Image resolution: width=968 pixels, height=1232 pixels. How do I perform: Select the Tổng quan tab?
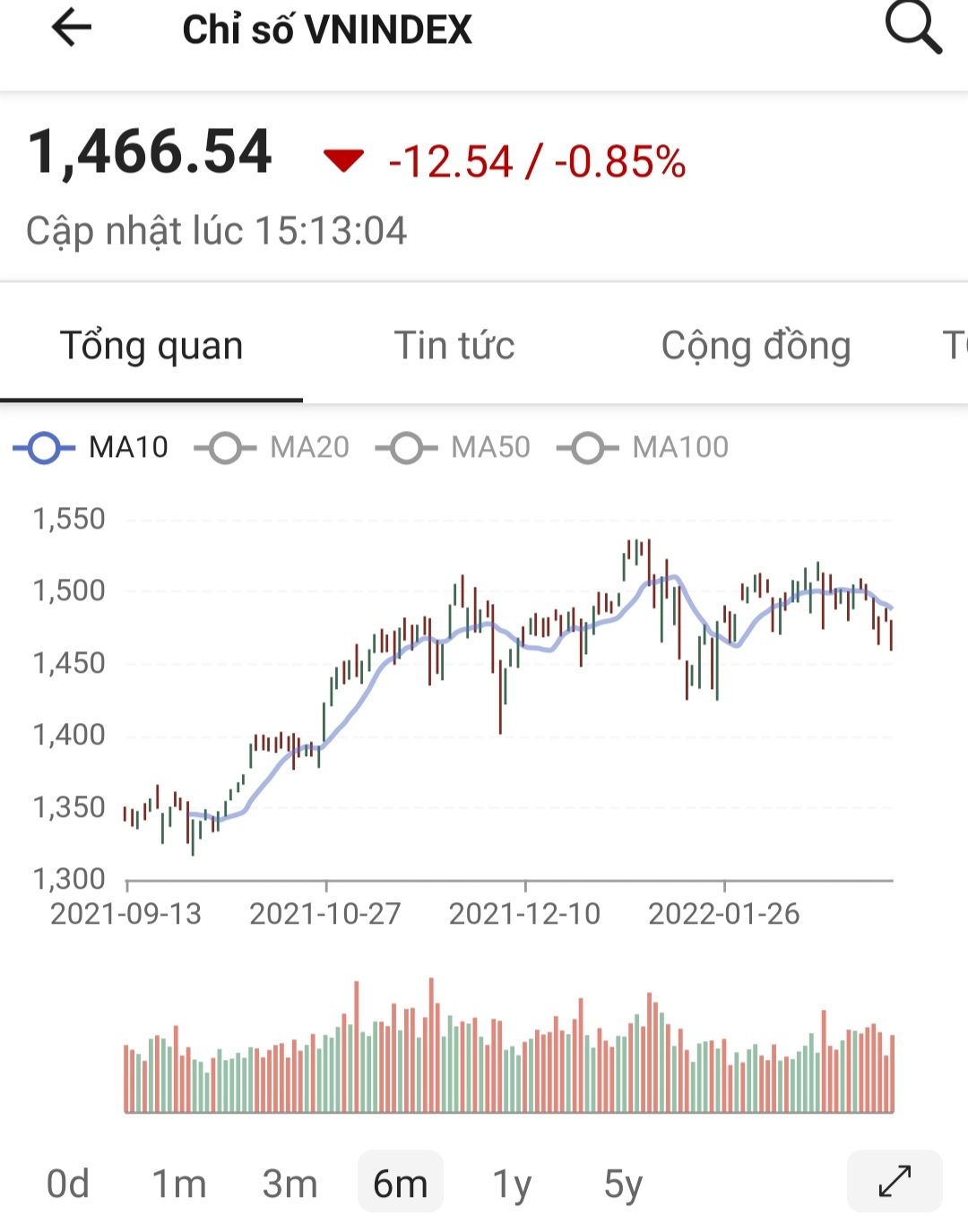(x=151, y=346)
